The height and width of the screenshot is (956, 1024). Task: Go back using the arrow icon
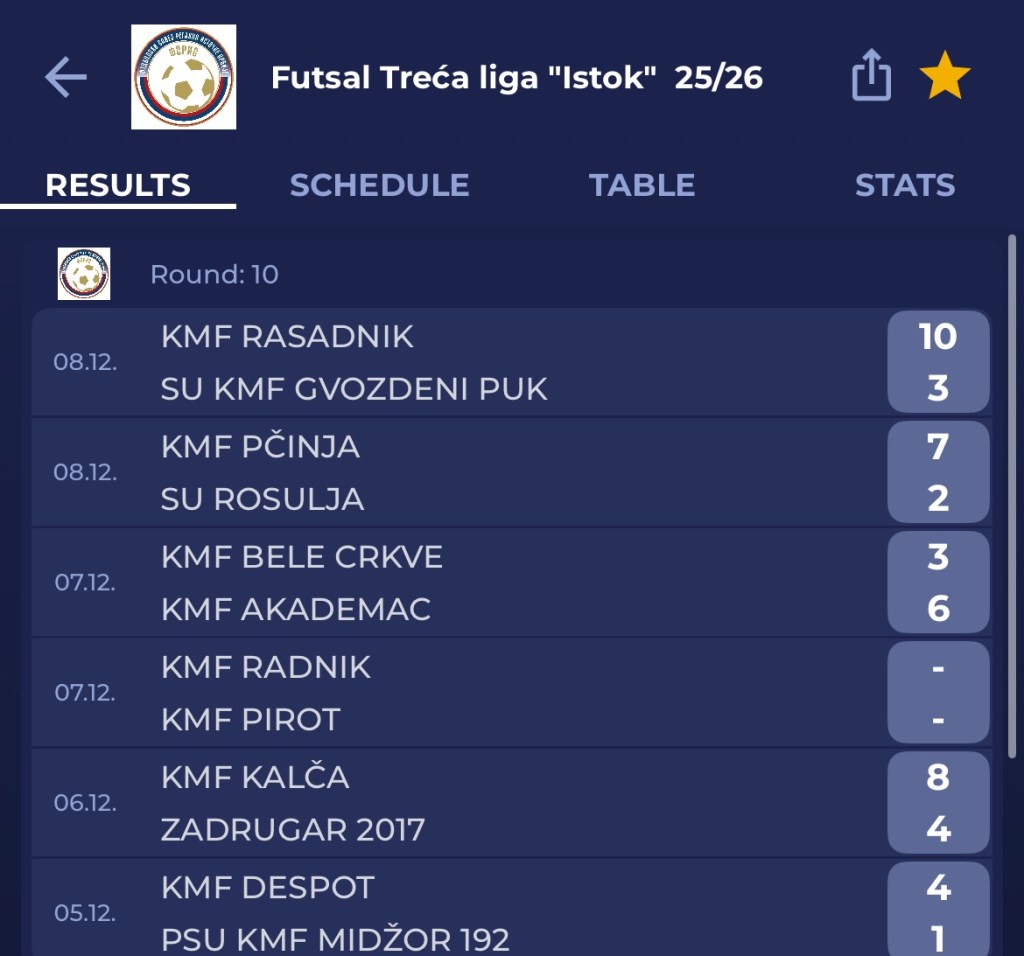66,77
